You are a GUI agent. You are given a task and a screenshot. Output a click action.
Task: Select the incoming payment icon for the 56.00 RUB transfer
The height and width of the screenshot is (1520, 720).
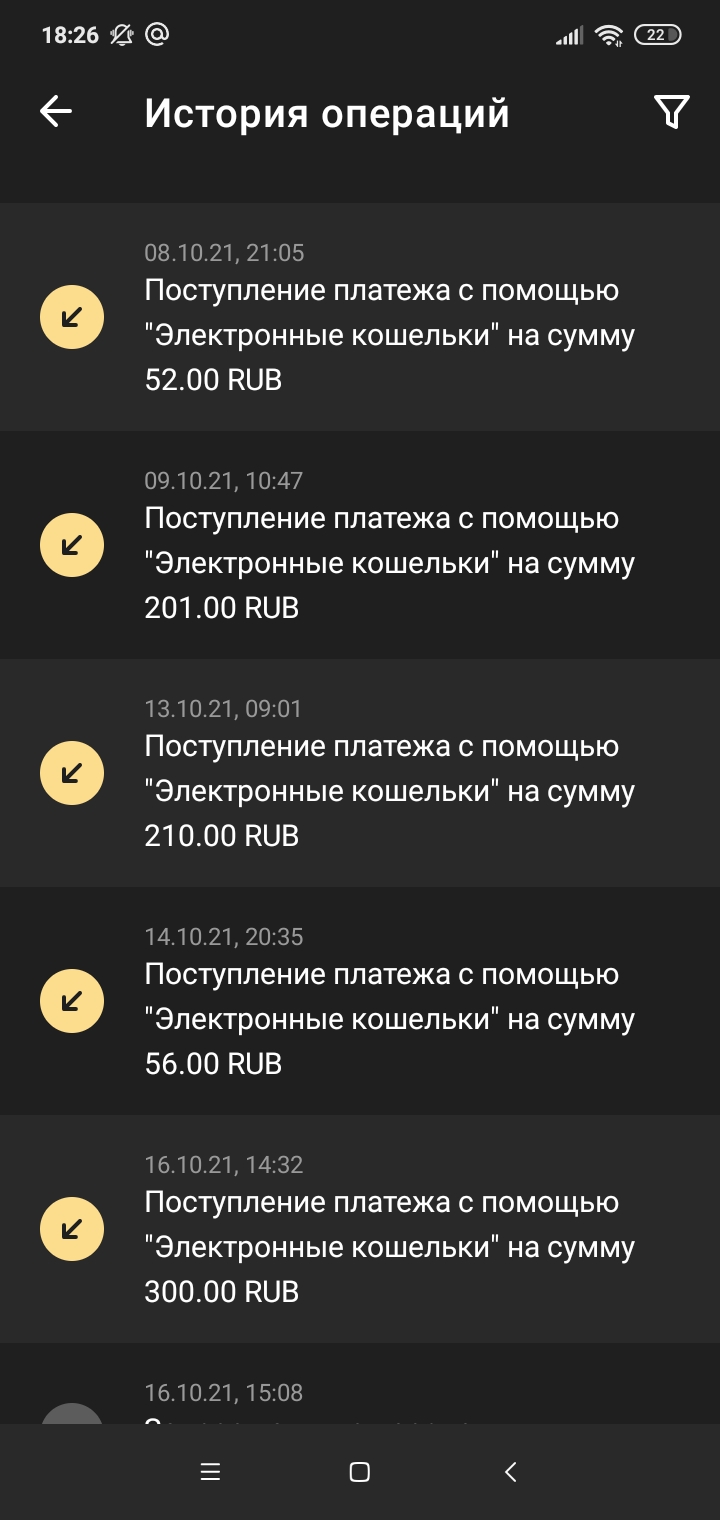click(70, 1000)
